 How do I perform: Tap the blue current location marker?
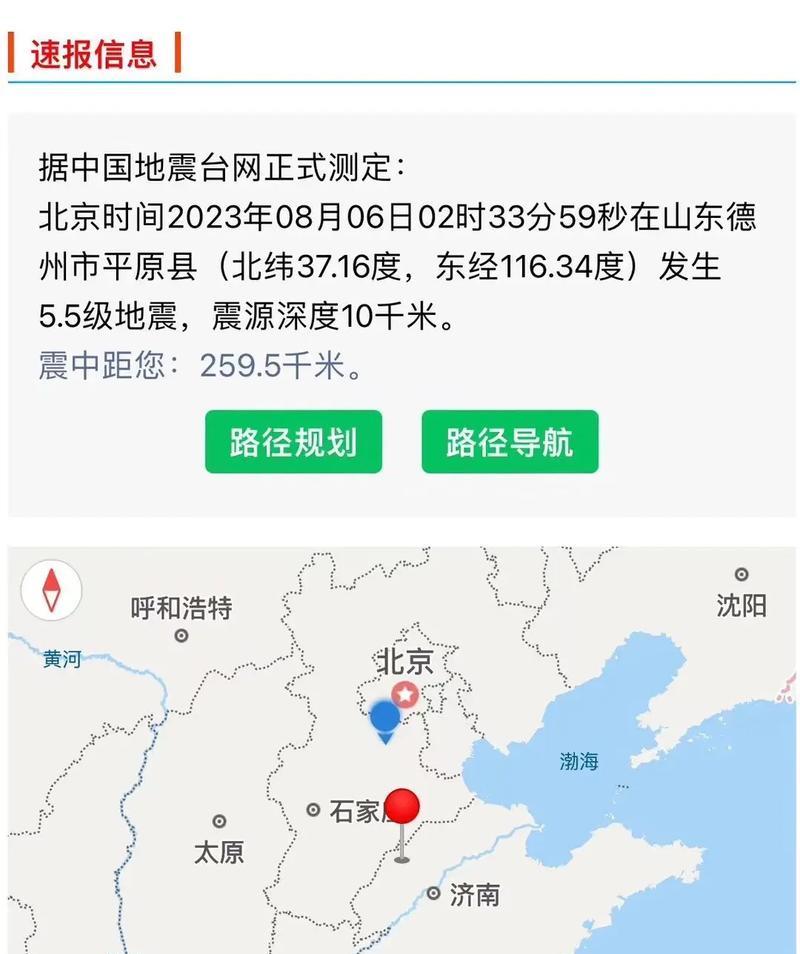385,719
